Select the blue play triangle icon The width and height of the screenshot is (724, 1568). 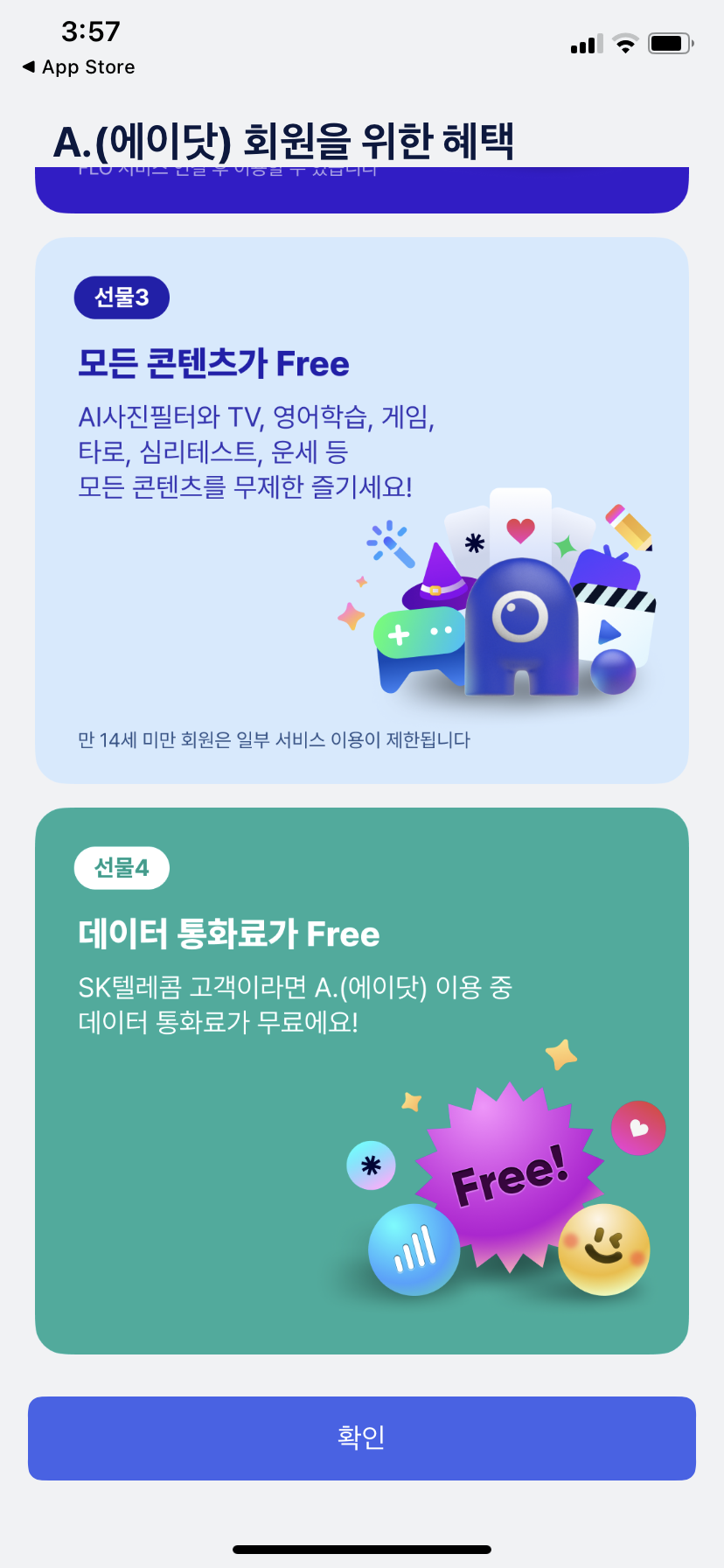coord(609,630)
